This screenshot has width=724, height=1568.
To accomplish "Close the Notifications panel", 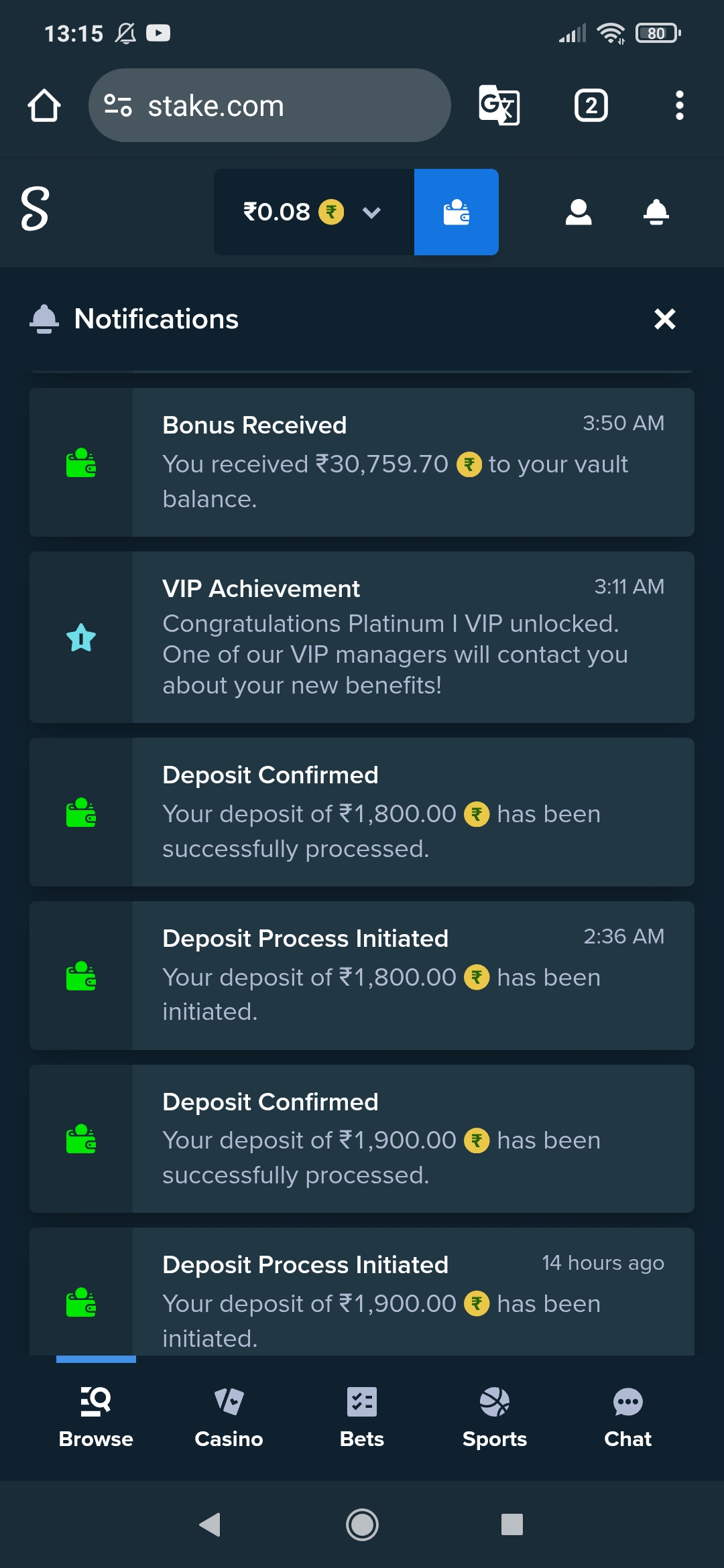I will 664,319.
